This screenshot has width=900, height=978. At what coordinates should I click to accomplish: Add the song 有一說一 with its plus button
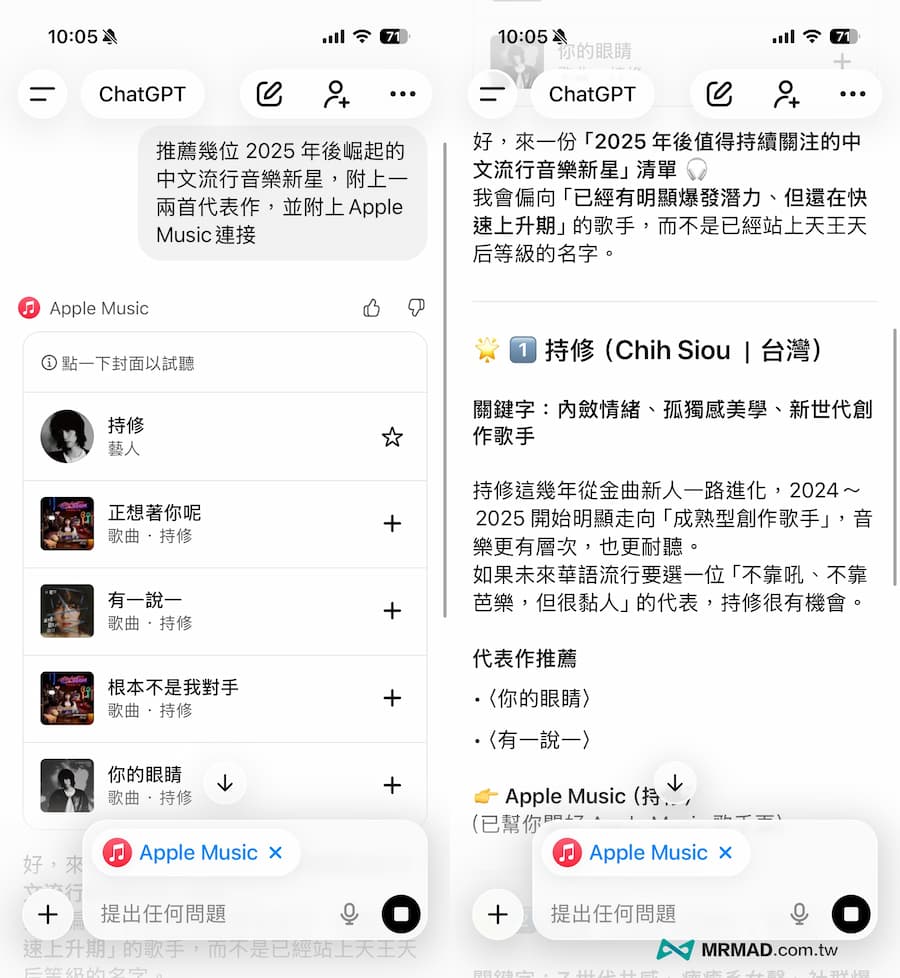pyautogui.click(x=392, y=611)
